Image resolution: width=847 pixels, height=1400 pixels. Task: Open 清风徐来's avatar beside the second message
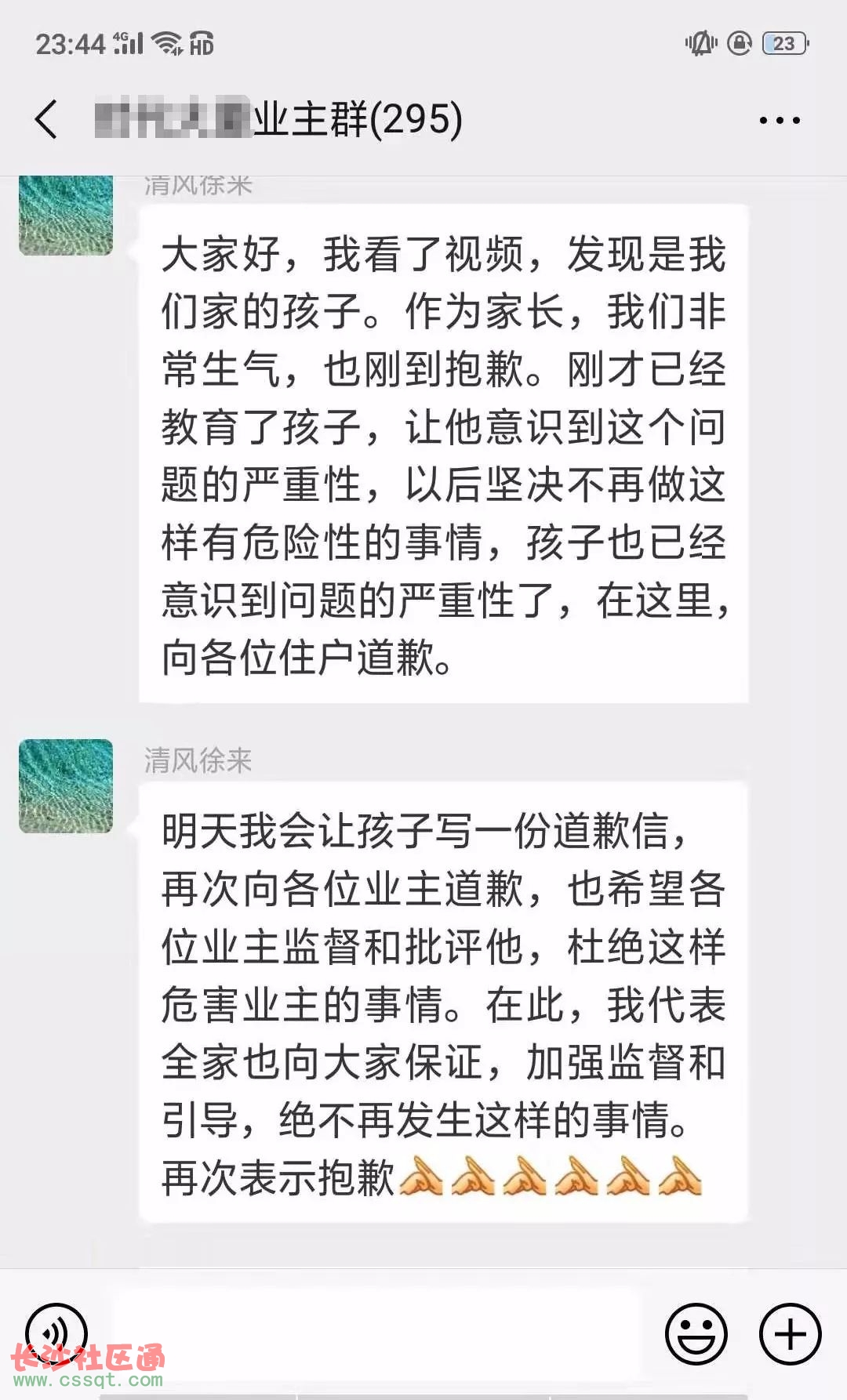point(66,785)
